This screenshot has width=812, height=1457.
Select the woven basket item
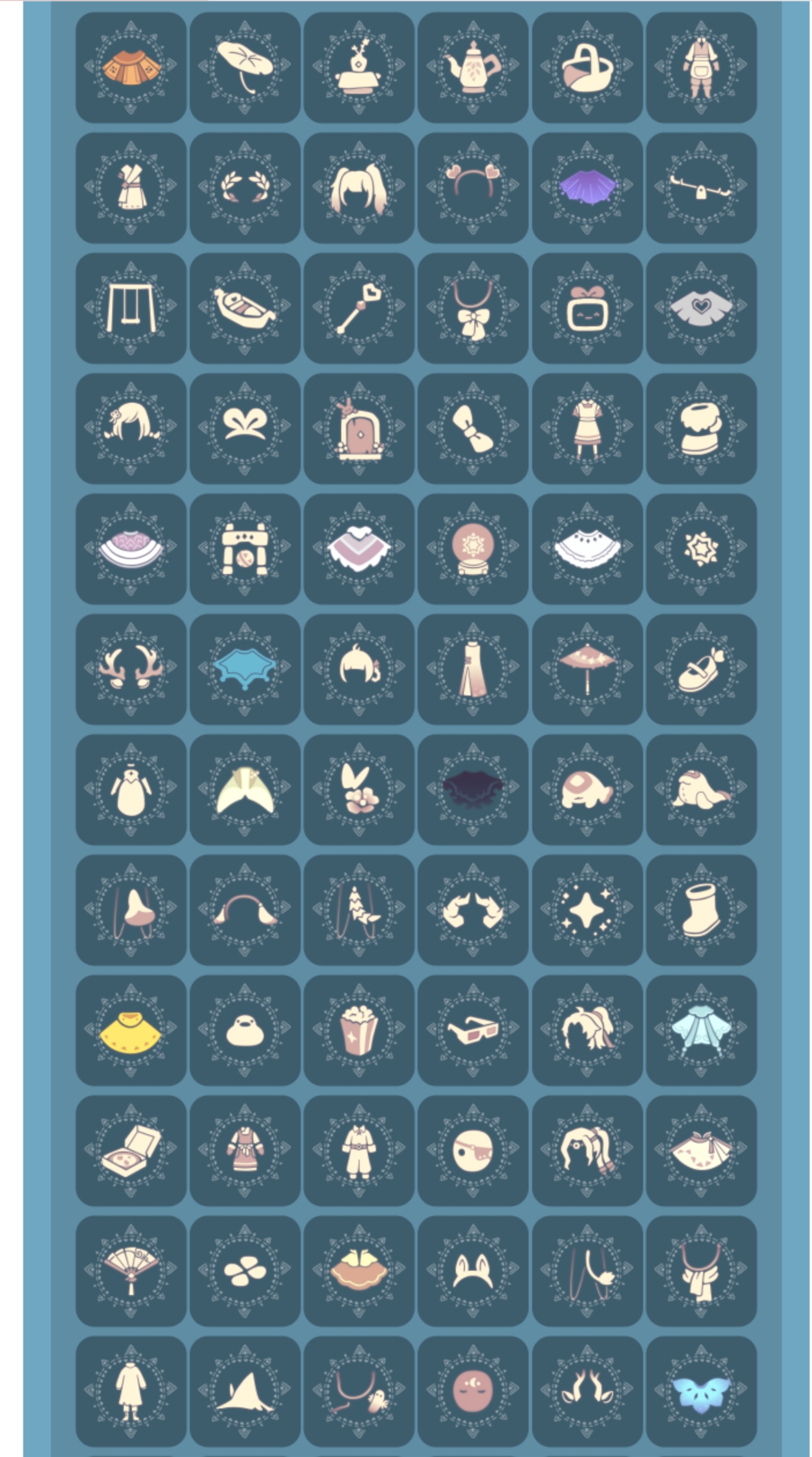(x=587, y=68)
